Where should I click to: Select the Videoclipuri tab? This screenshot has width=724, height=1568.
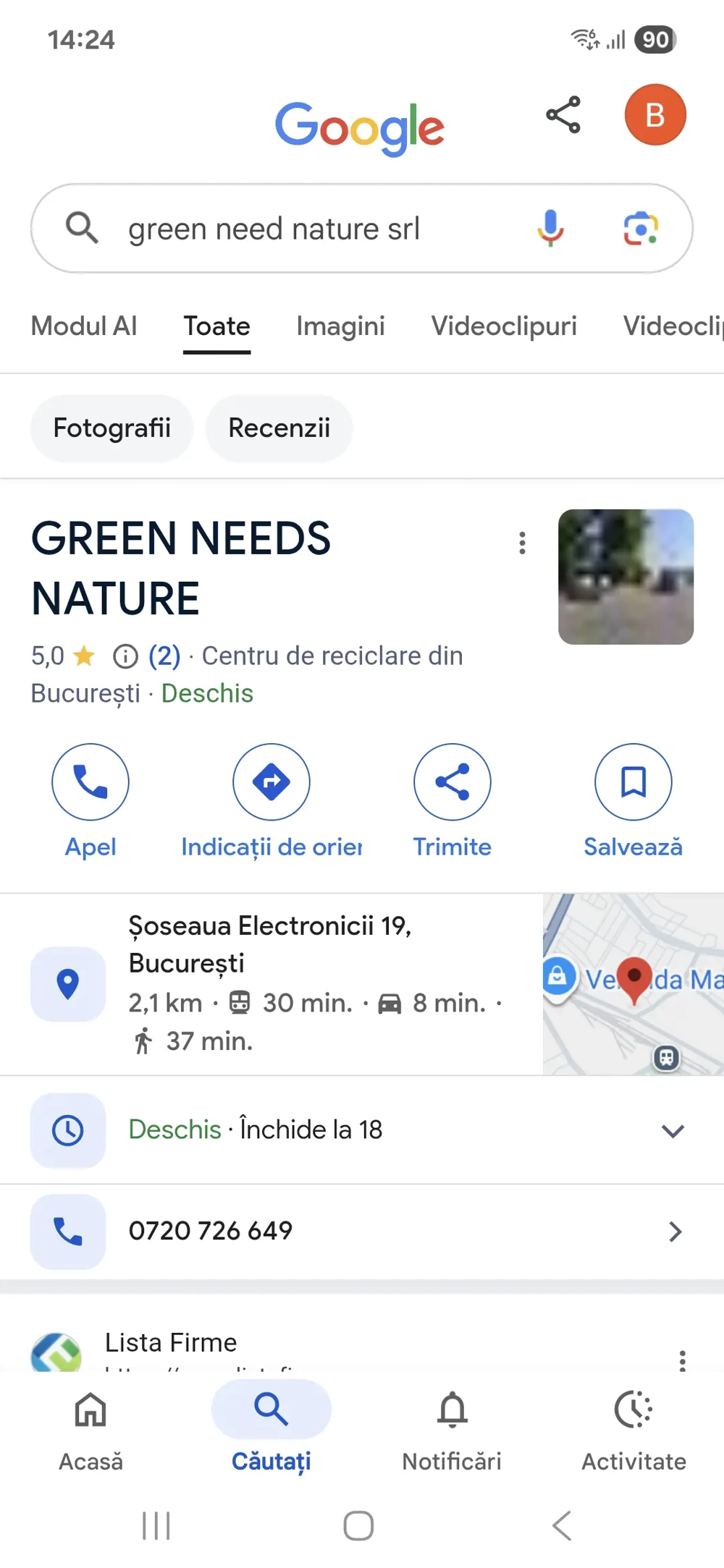pyautogui.click(x=504, y=326)
